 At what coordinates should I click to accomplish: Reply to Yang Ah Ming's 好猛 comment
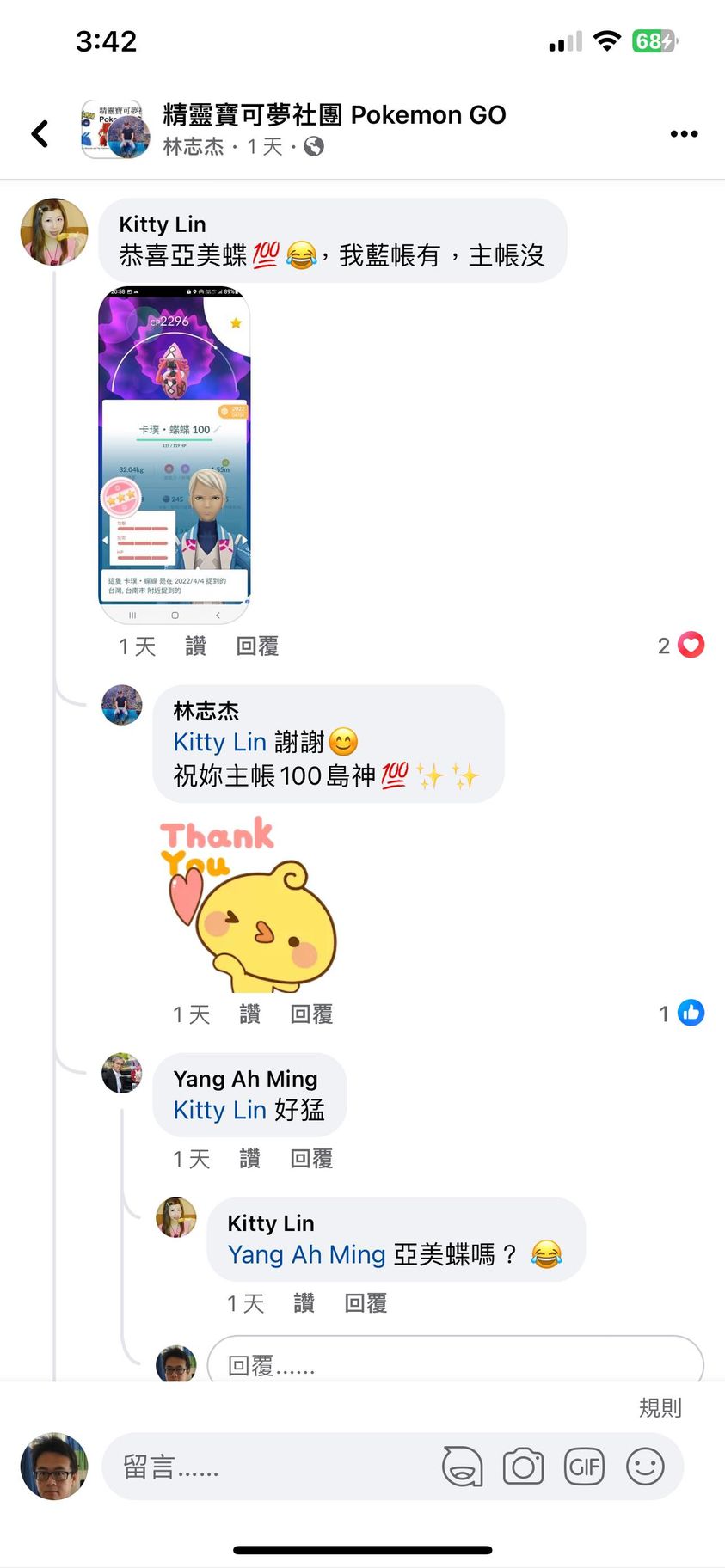311,1159
